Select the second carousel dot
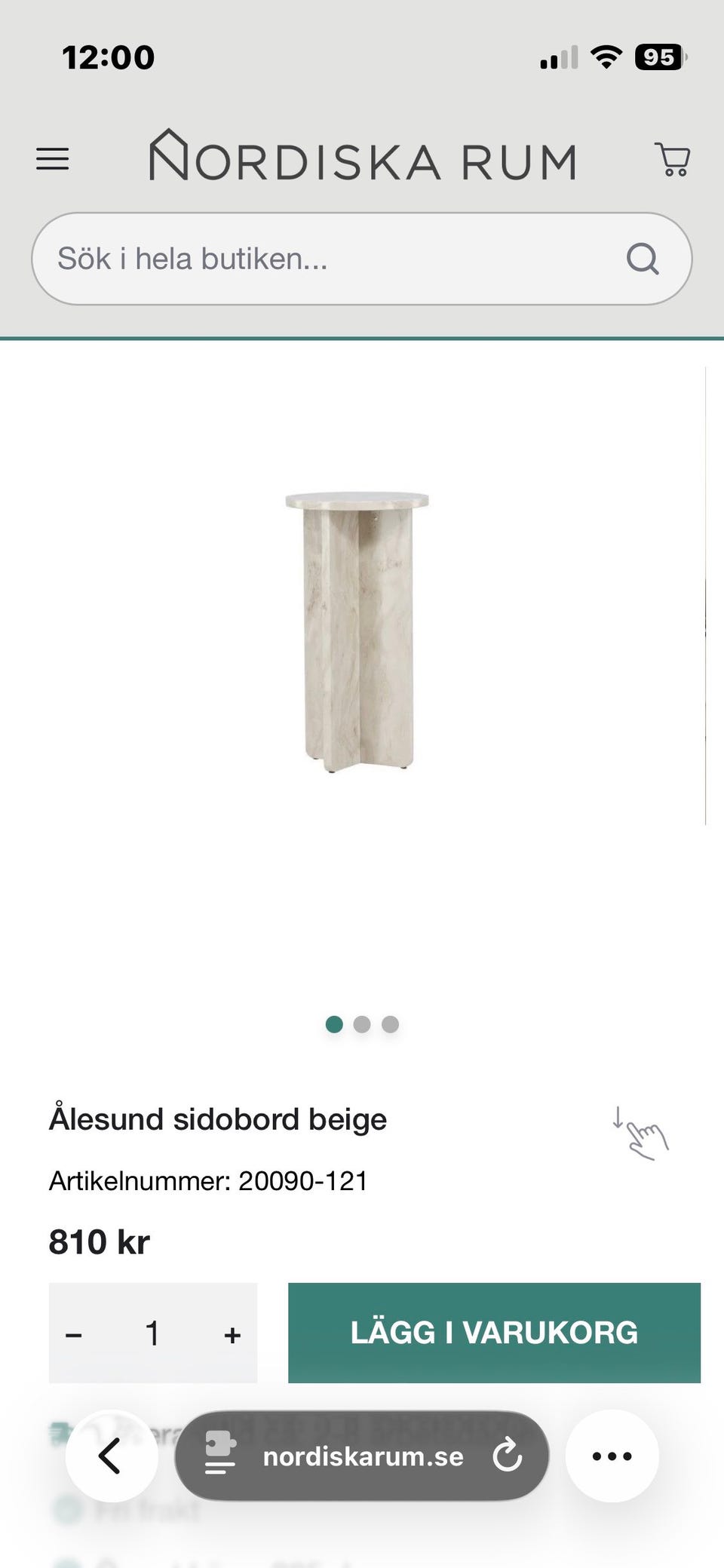Screen dimensions: 724x1568 (x=362, y=1024)
